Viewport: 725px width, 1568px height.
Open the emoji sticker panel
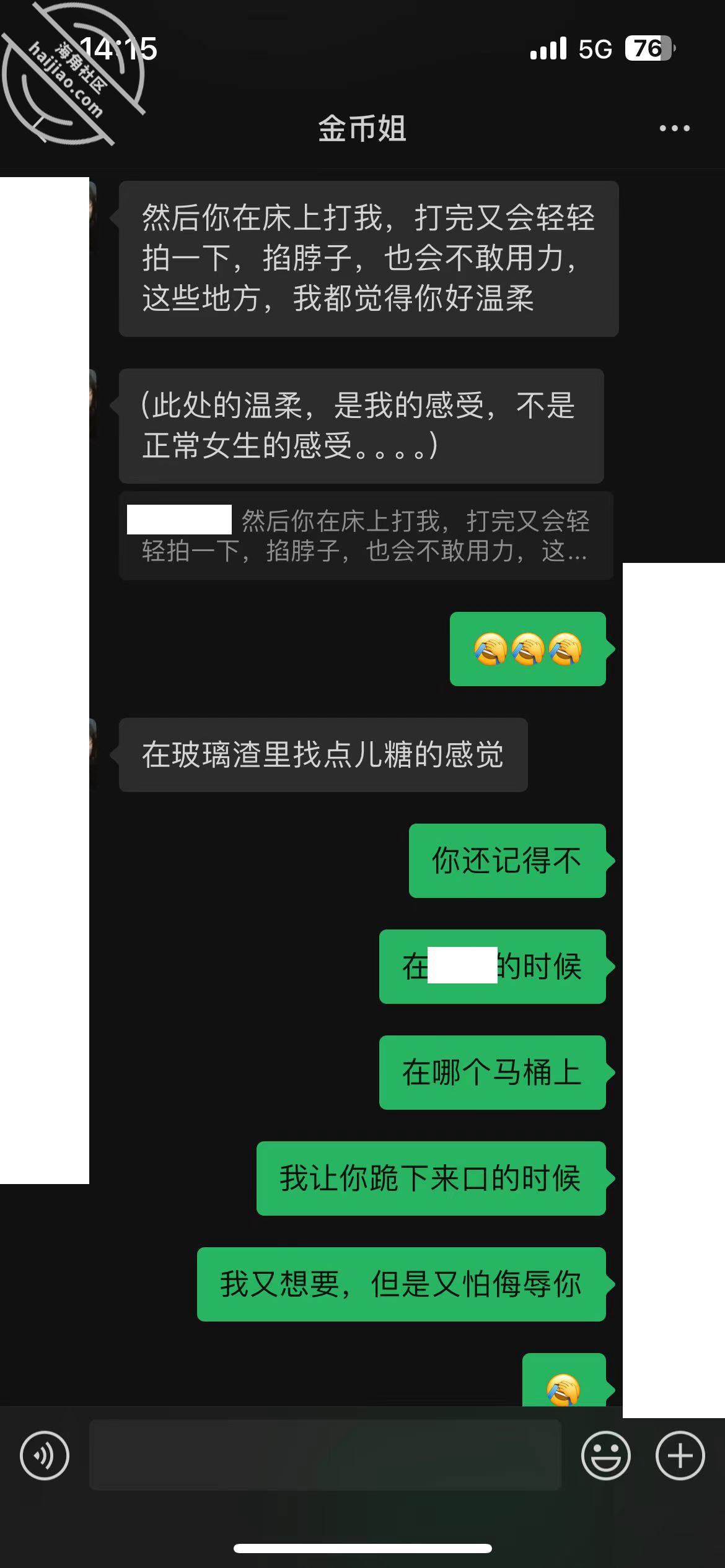605,1455
